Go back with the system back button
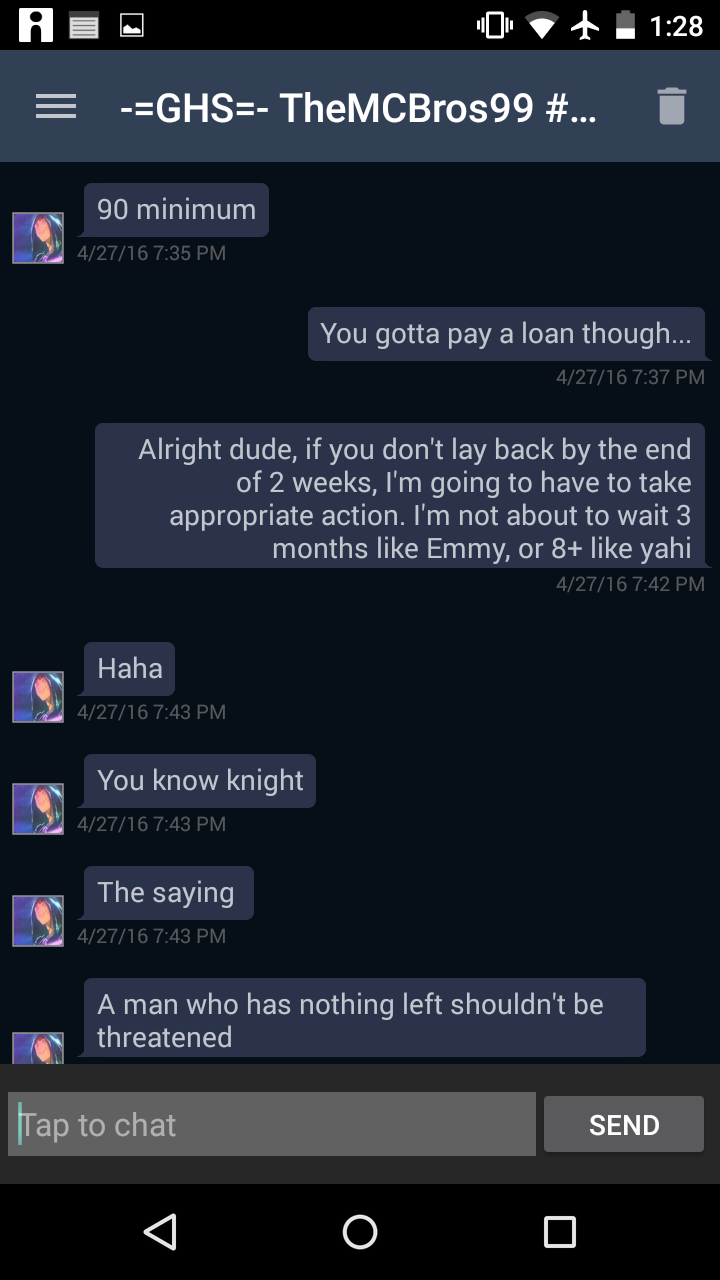Viewport: 720px width, 1280px height. click(x=160, y=1231)
